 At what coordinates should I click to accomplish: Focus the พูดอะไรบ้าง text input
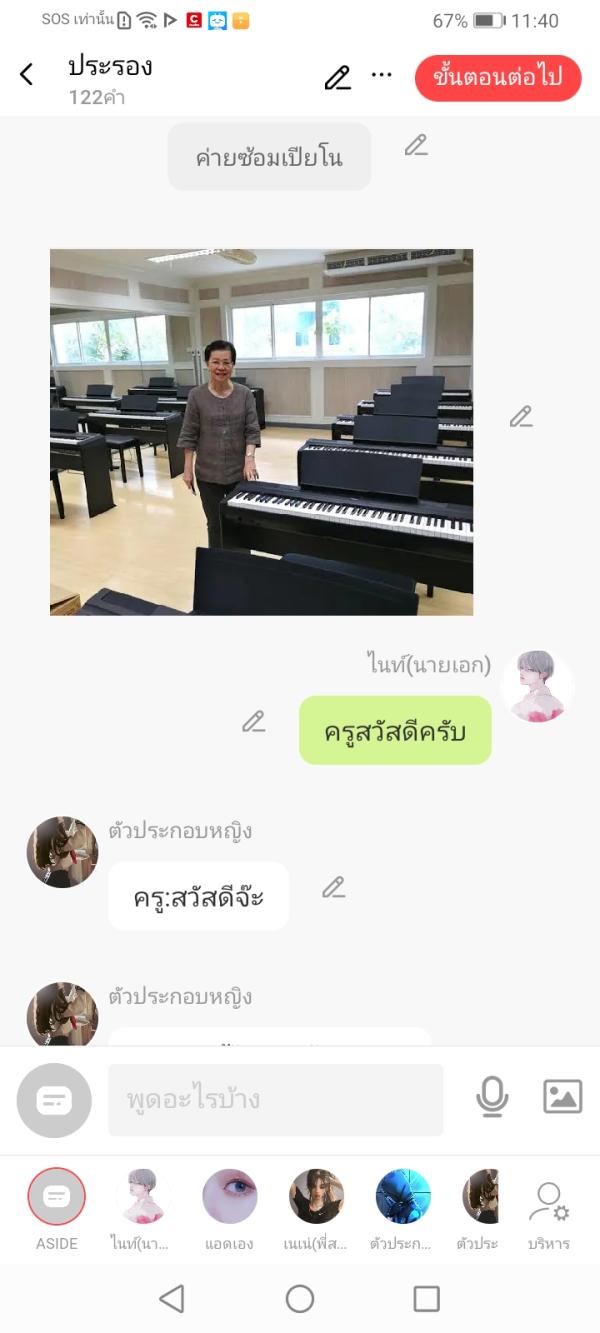coord(275,1100)
